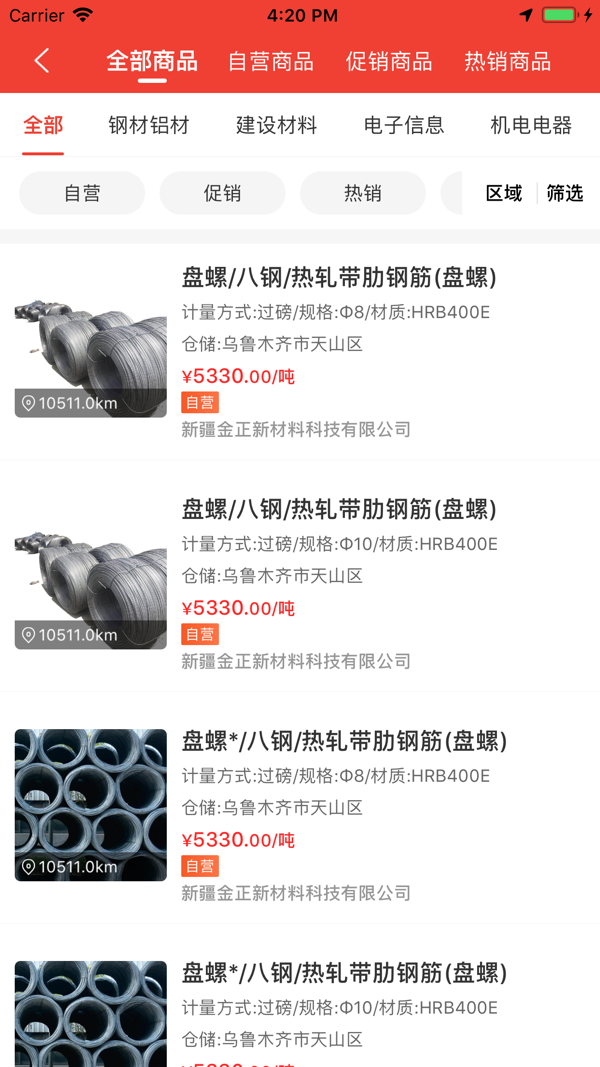Select the 全部商品 top tab
The height and width of the screenshot is (1067, 600).
[152, 62]
